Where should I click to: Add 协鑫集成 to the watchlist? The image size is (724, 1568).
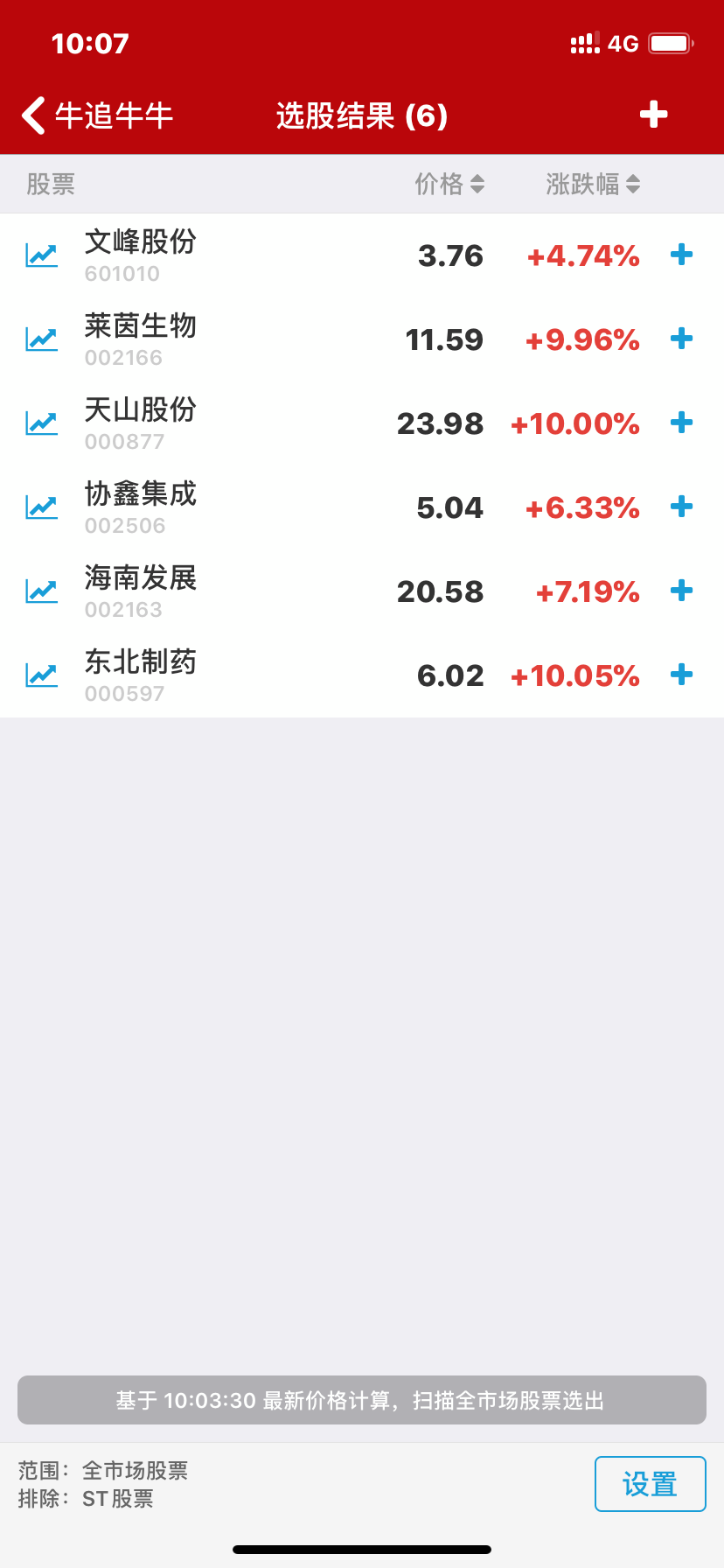click(x=681, y=507)
